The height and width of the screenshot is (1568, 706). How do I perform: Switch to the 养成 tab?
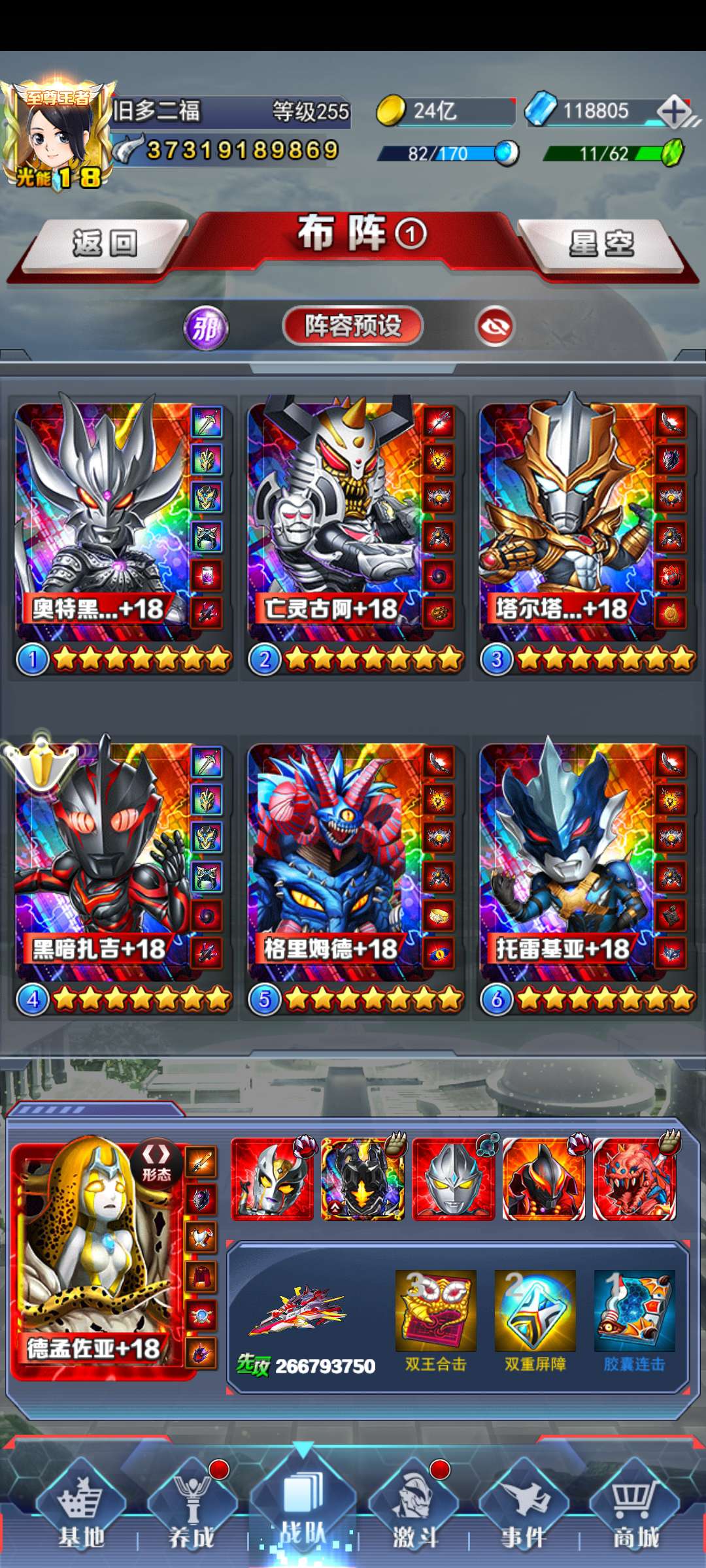[x=192, y=1509]
